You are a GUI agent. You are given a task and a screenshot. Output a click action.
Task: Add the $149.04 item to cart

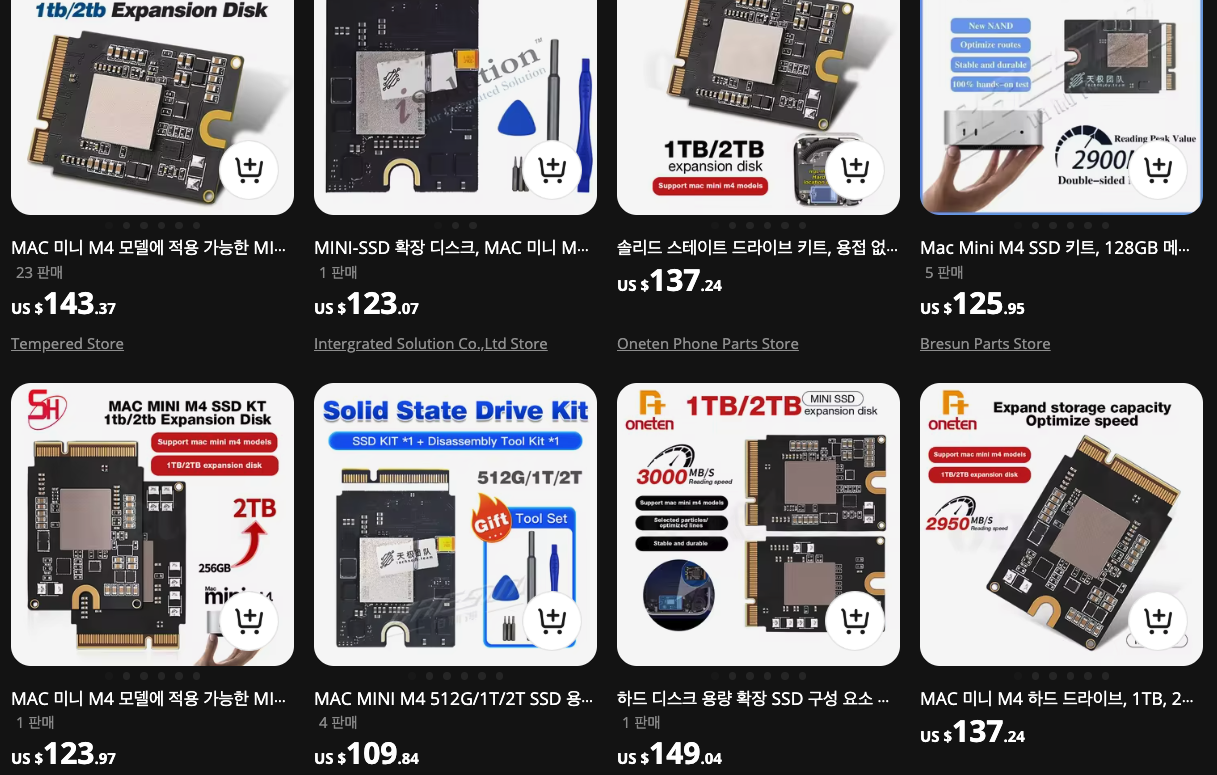(854, 621)
